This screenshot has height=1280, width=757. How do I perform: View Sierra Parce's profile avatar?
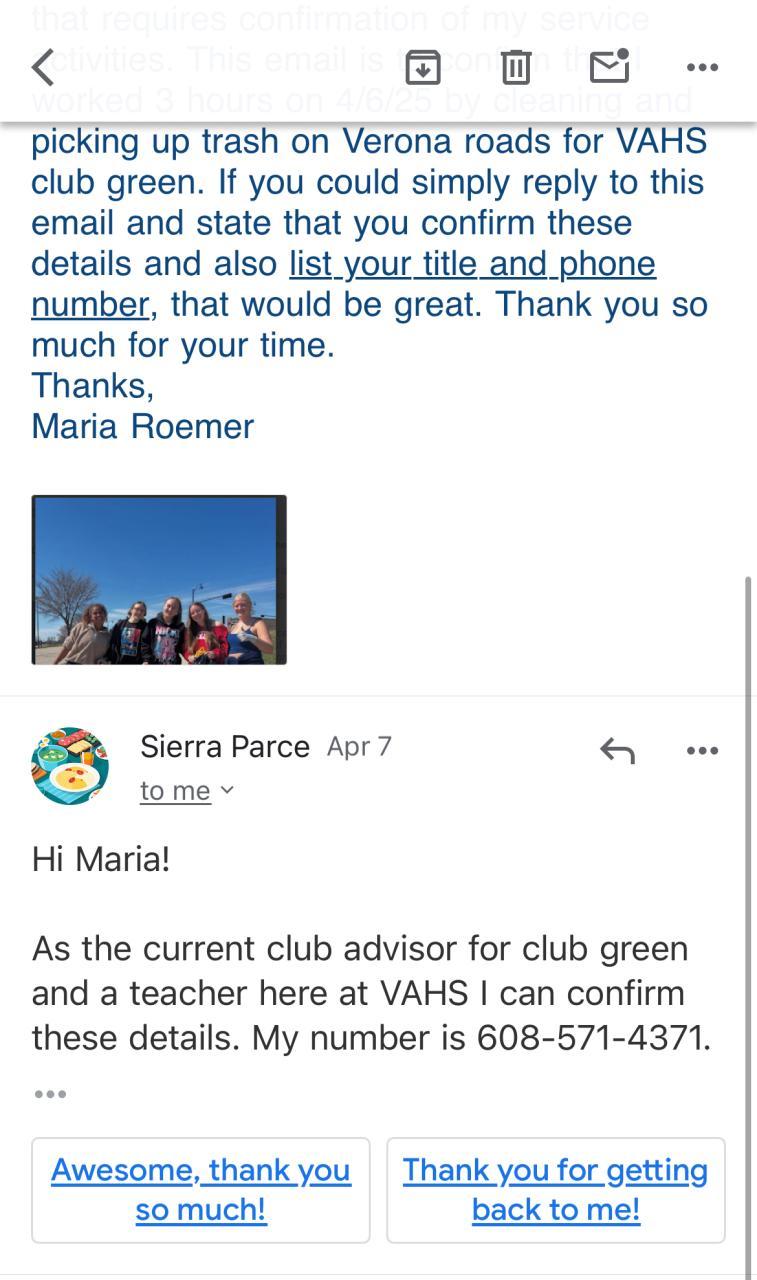pyautogui.click(x=70, y=766)
